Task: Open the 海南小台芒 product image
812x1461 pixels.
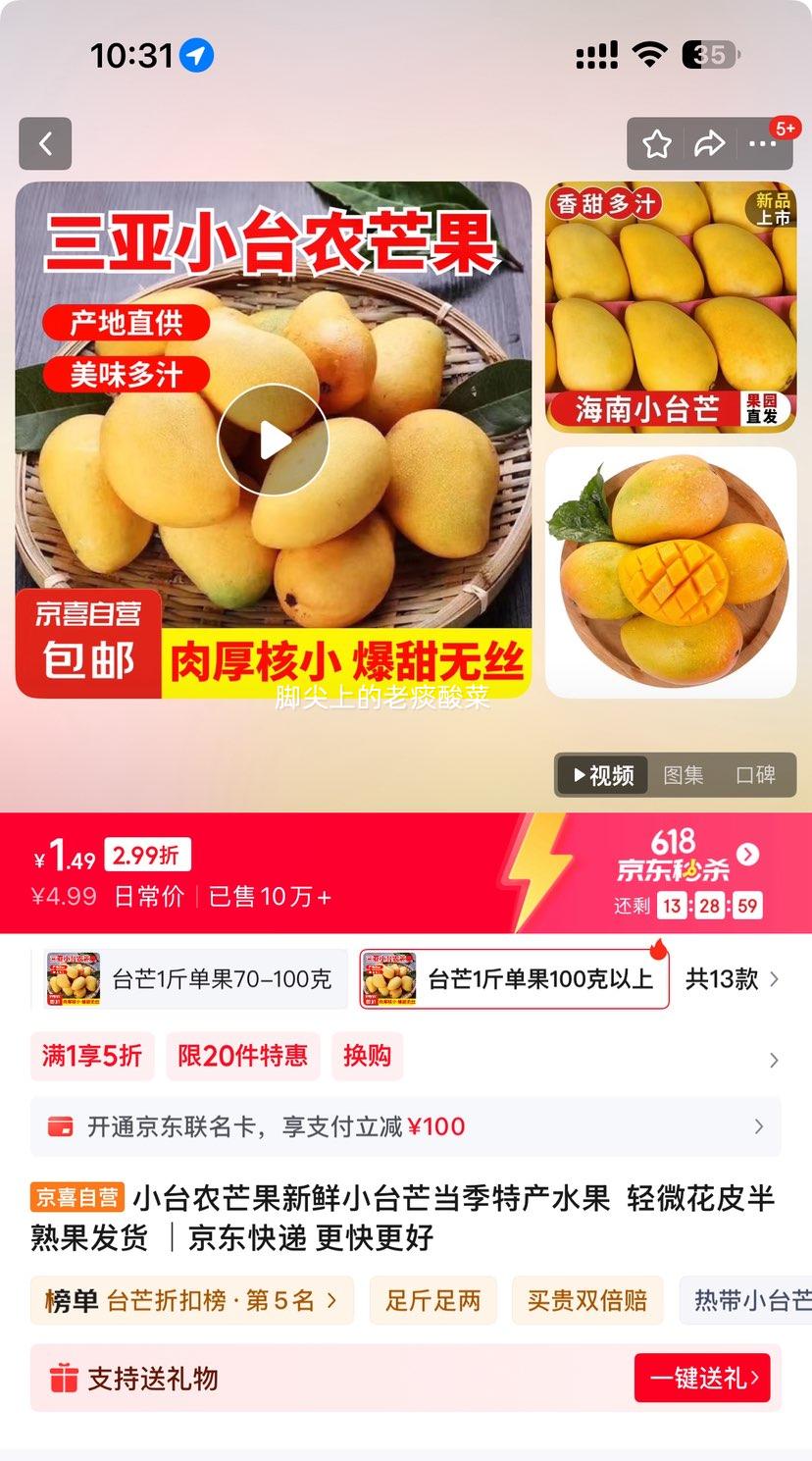Action: [671, 306]
